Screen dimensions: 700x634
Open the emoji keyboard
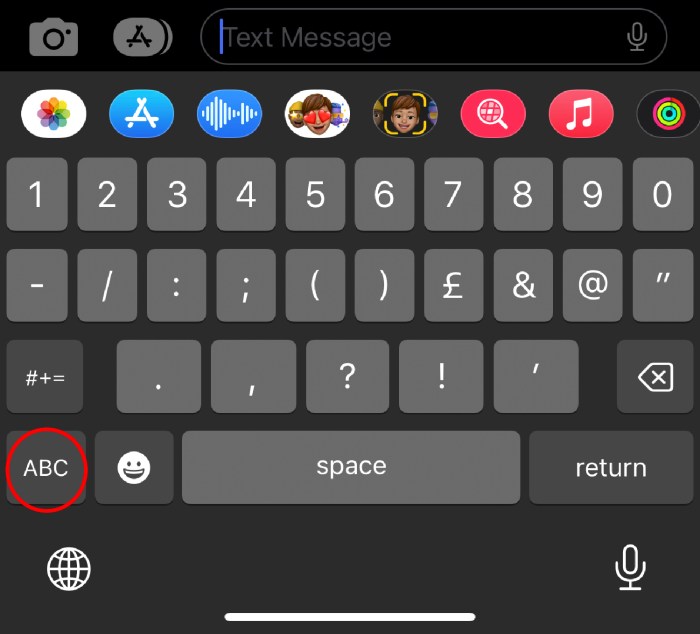[134, 468]
